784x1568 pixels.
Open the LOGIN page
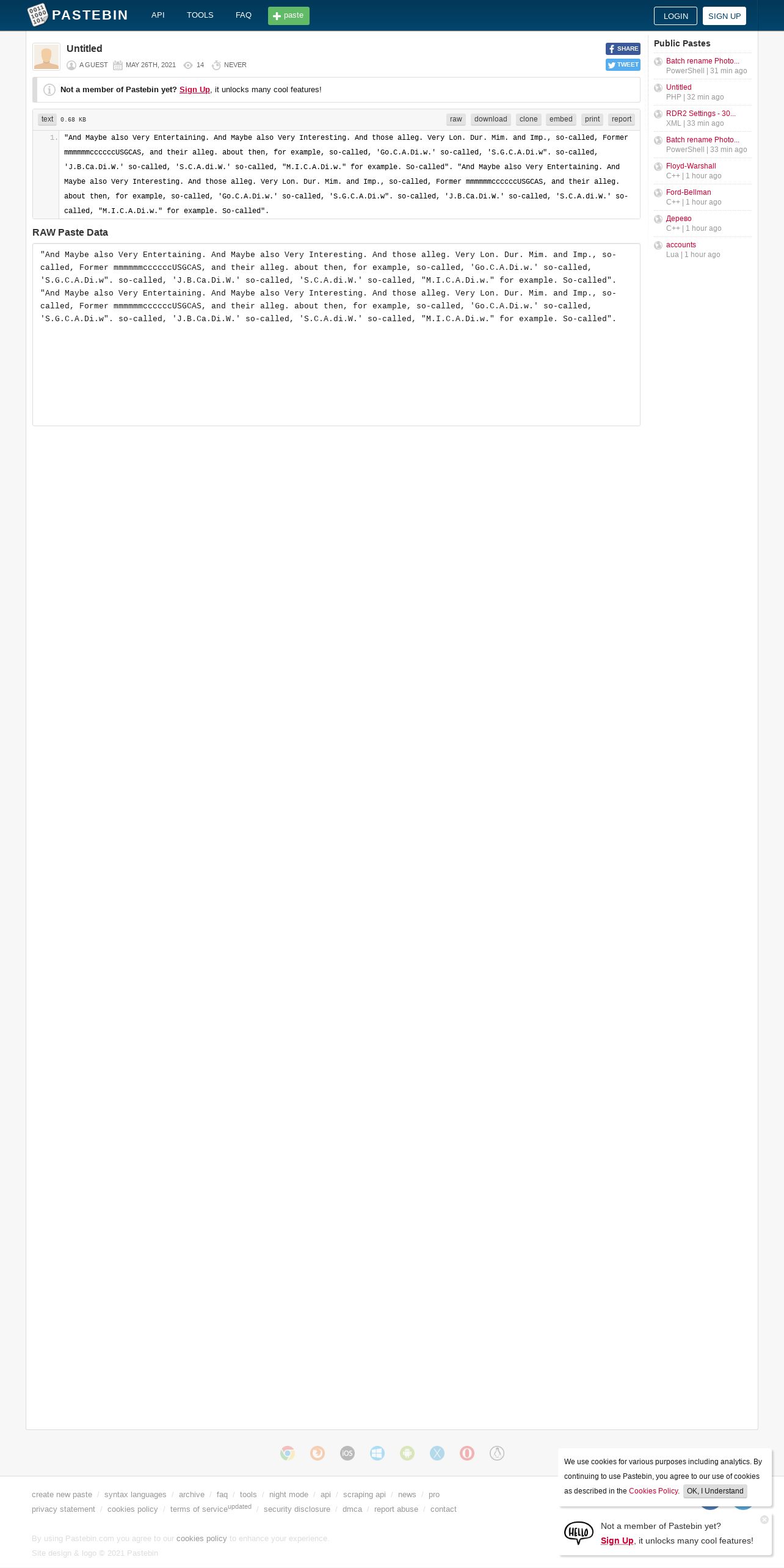click(x=675, y=16)
